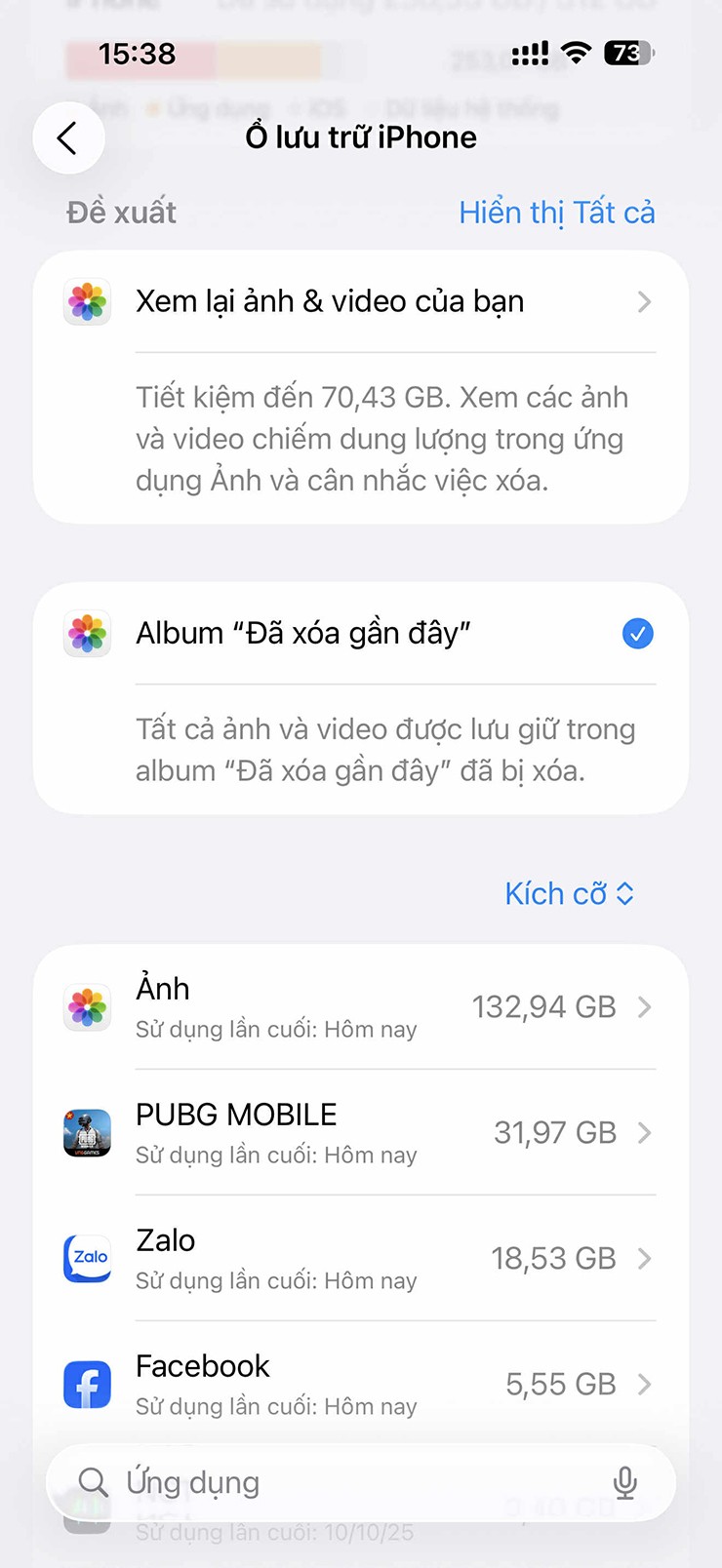The image size is (722, 1568).
Task: Tap the Ổ lưu trữ iPhone title
Action: pos(361,137)
